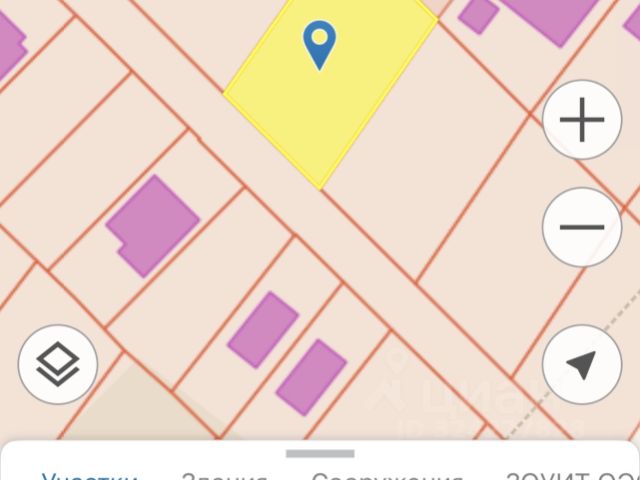Zoom in on the map
Screen dimensions: 640x480
click(581, 121)
